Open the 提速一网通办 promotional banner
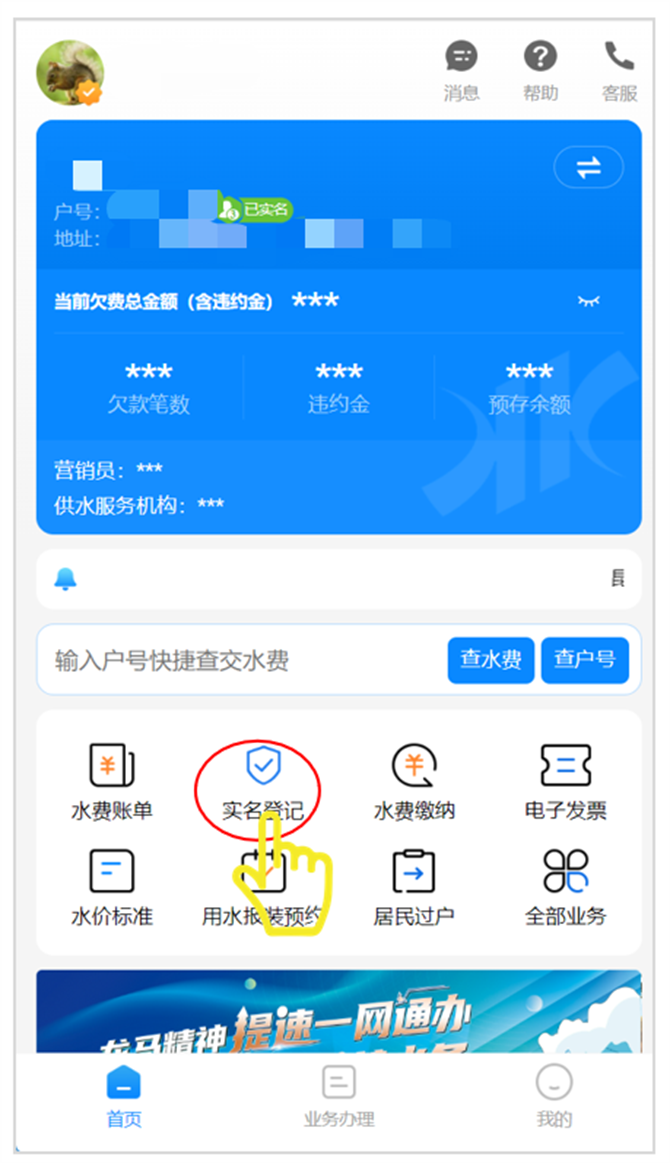670x1163 pixels. point(338,1010)
